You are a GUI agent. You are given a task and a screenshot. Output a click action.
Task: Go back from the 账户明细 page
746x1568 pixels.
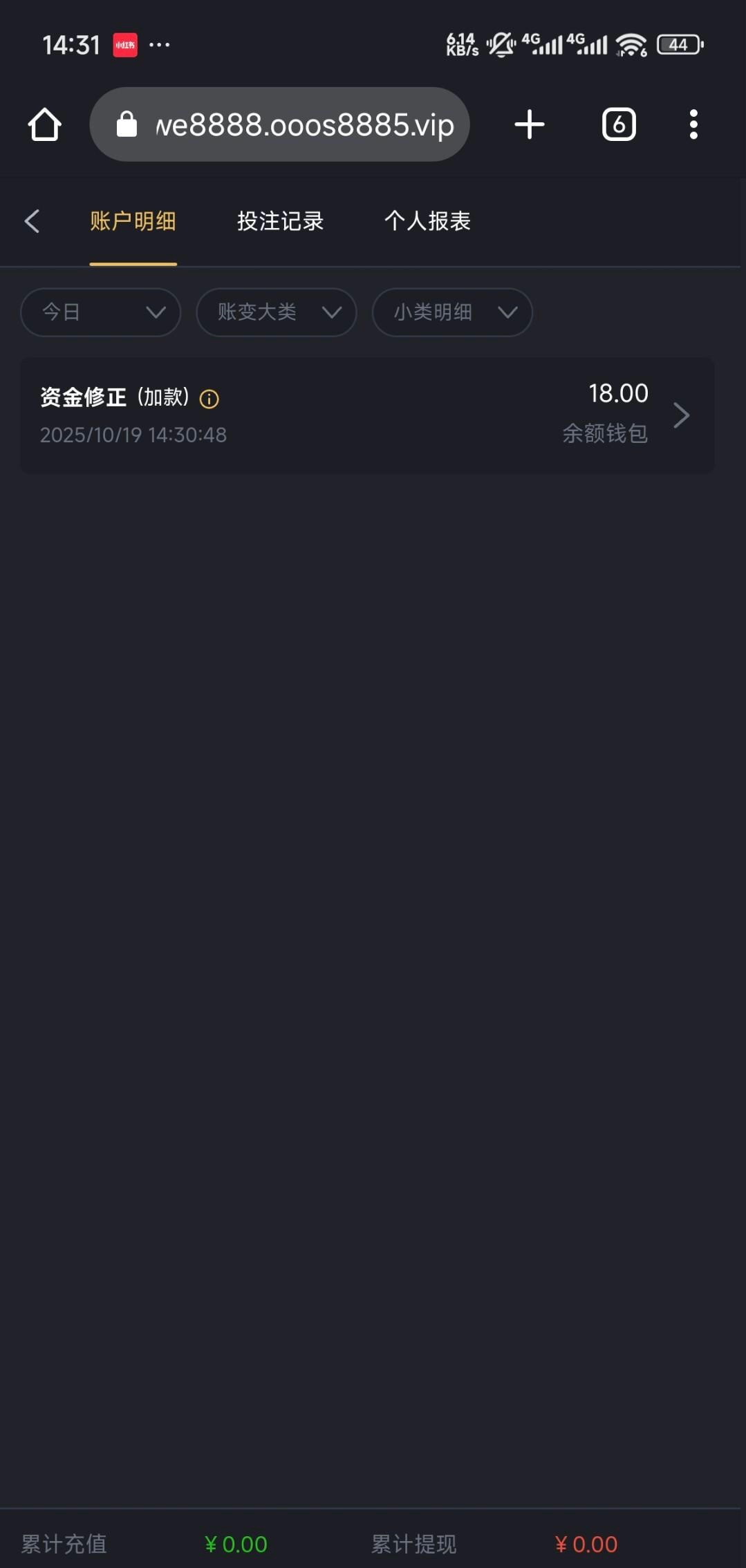(32, 221)
